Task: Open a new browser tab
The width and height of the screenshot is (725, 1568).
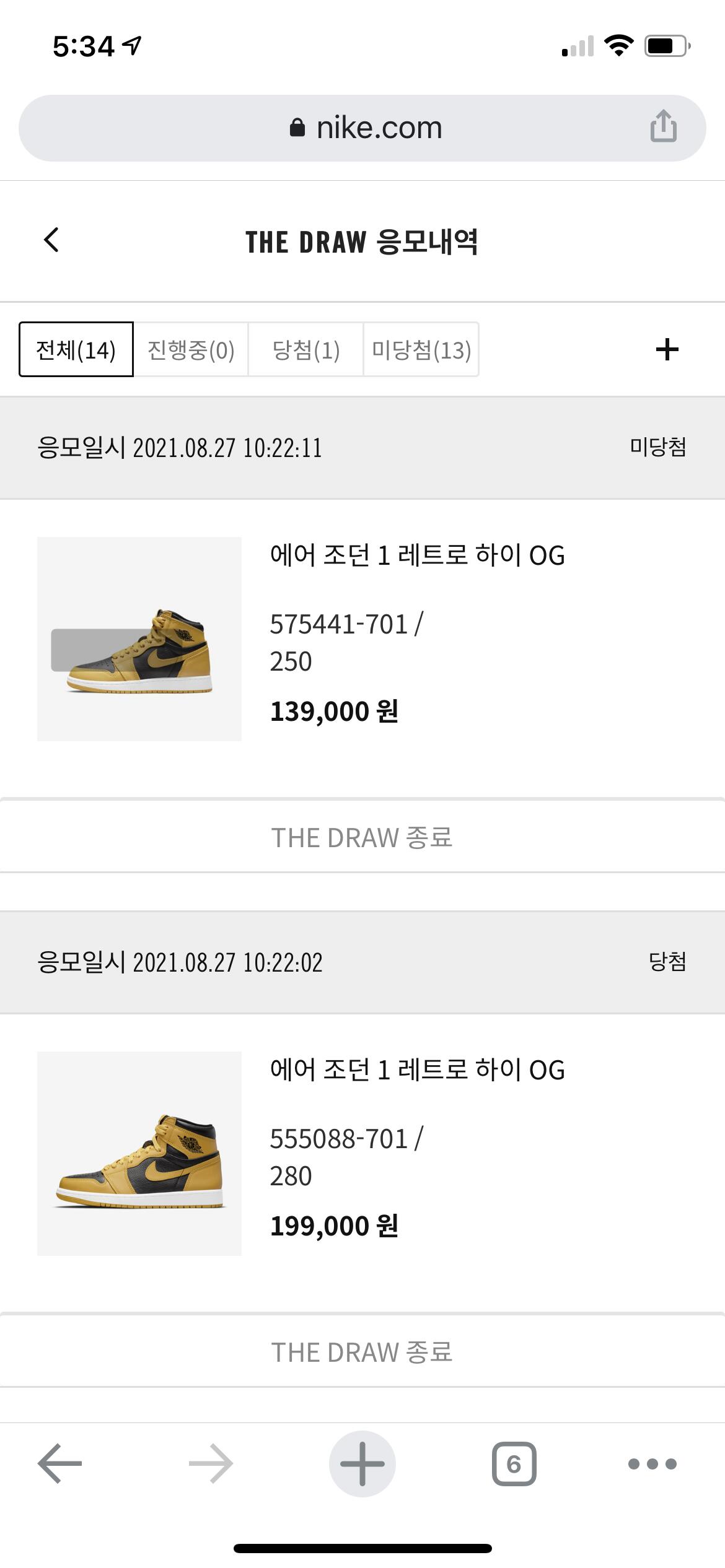Action: pyautogui.click(x=362, y=1464)
